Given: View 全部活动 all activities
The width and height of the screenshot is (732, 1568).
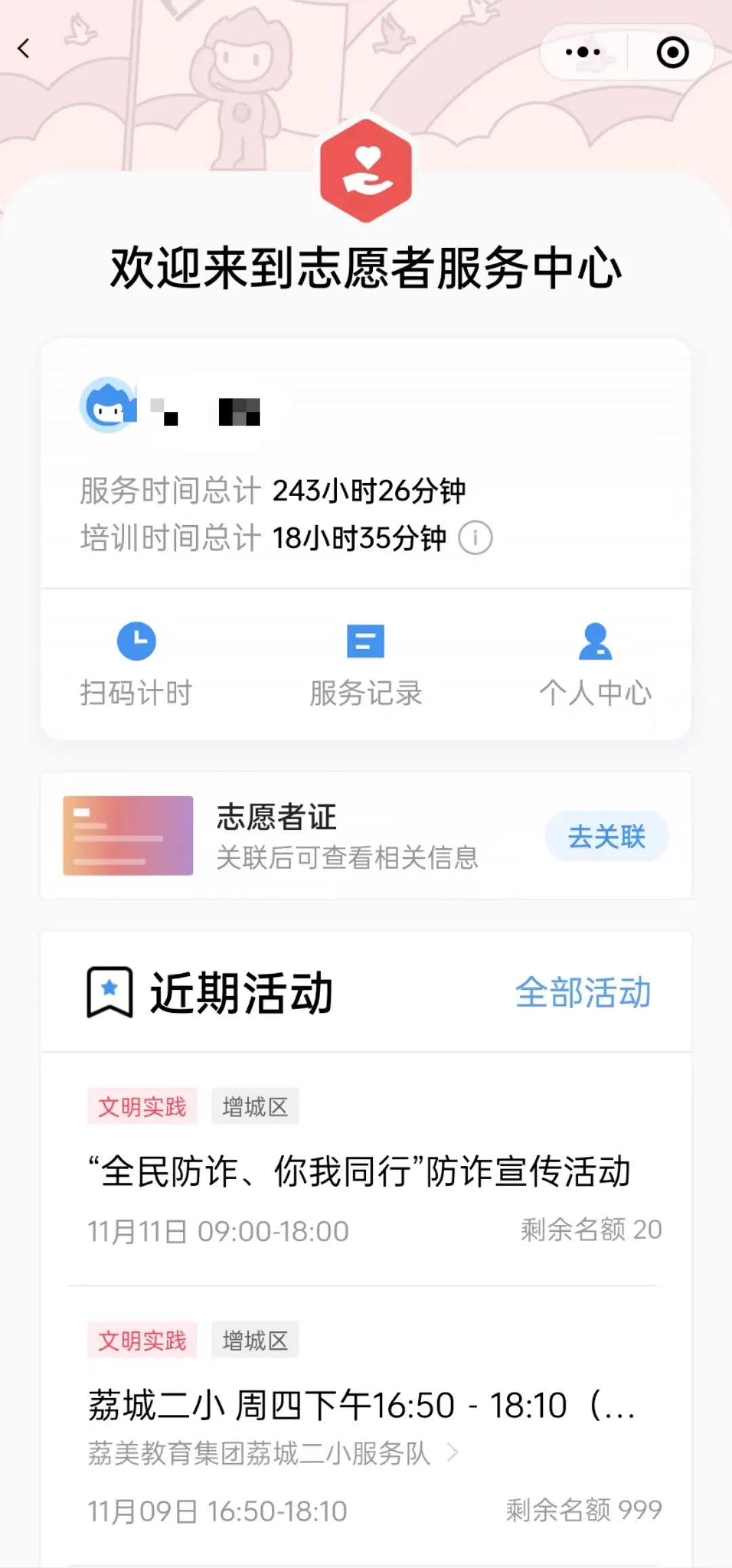Looking at the screenshot, I should [x=583, y=993].
